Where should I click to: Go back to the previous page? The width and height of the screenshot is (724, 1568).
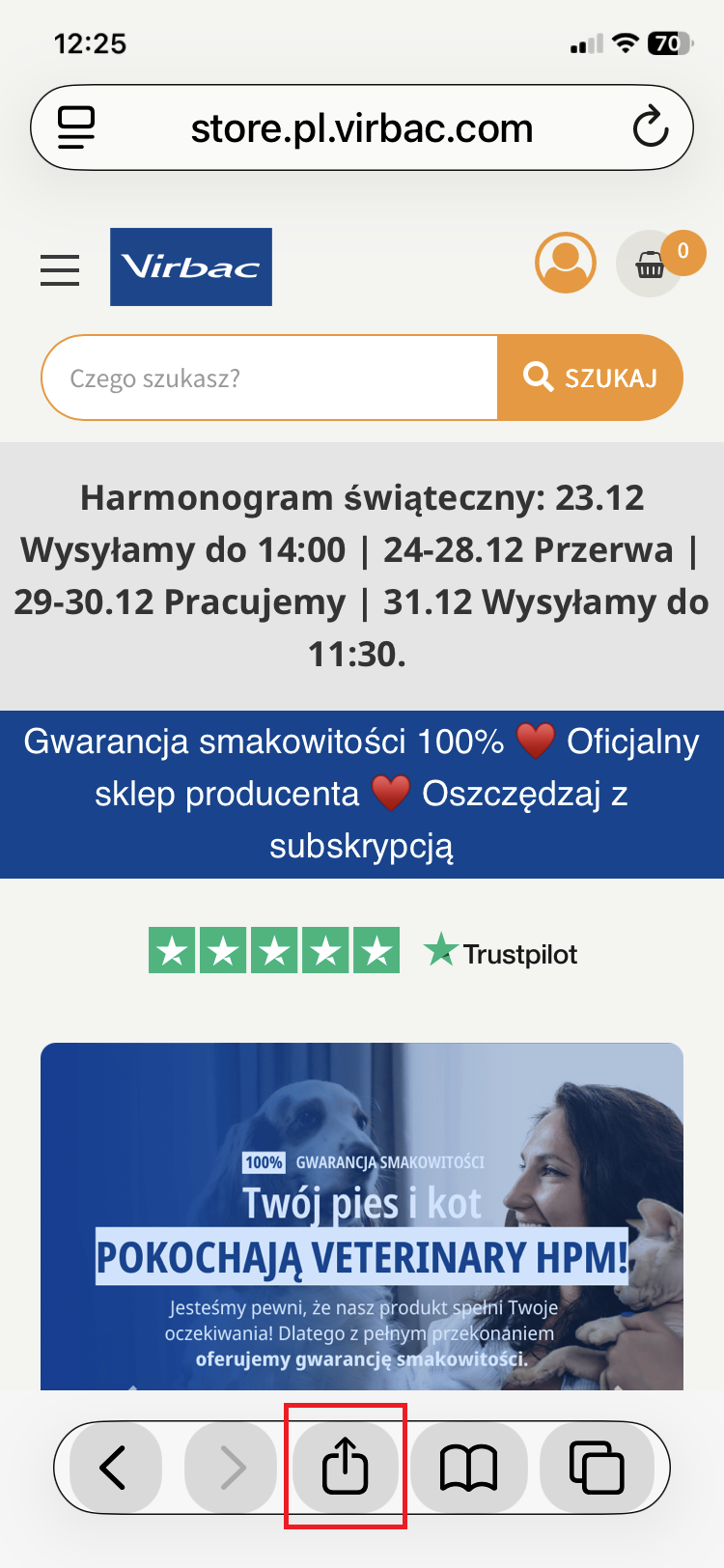[113, 1468]
